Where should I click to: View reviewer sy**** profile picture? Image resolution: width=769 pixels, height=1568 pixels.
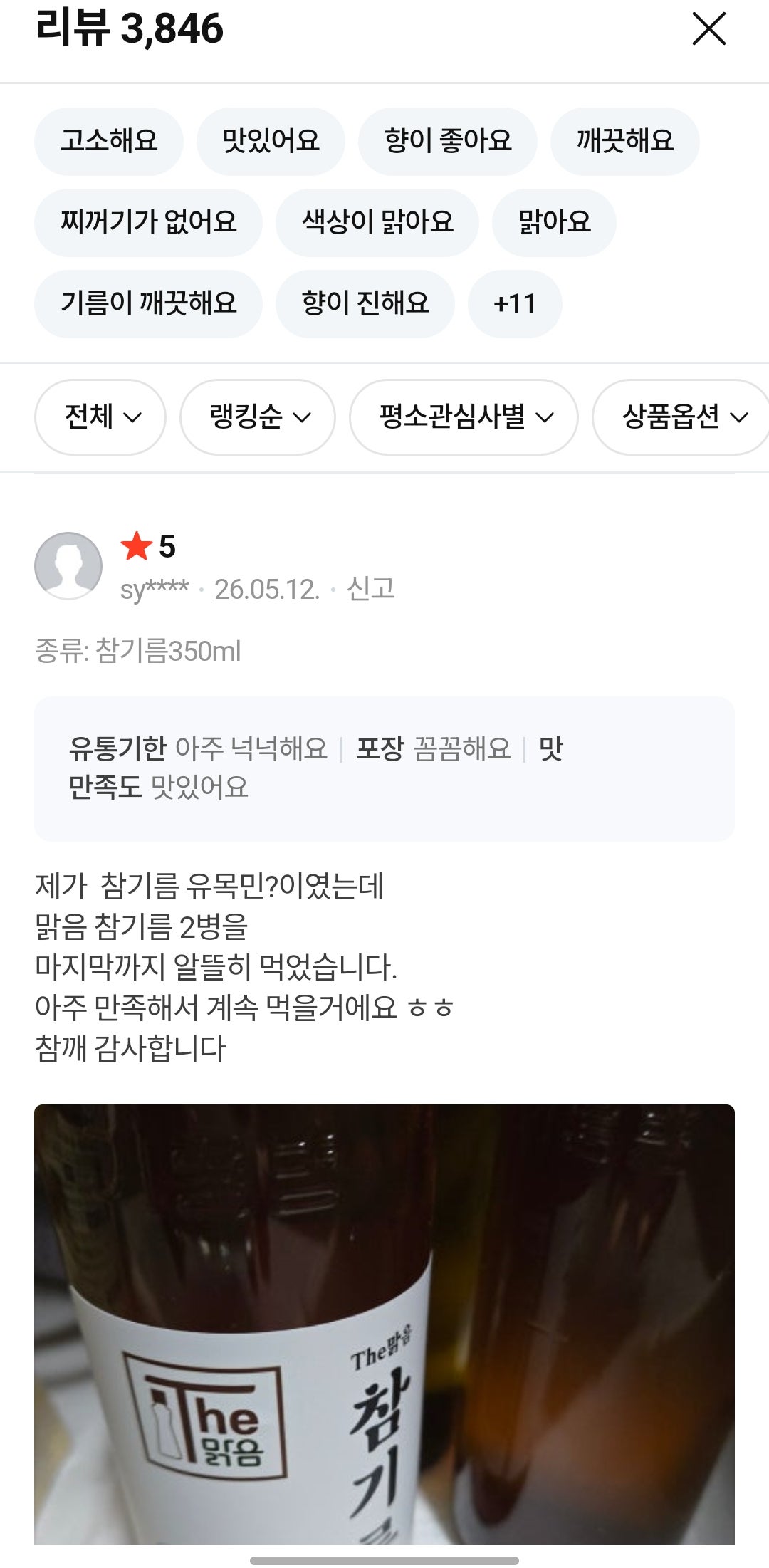(68, 566)
